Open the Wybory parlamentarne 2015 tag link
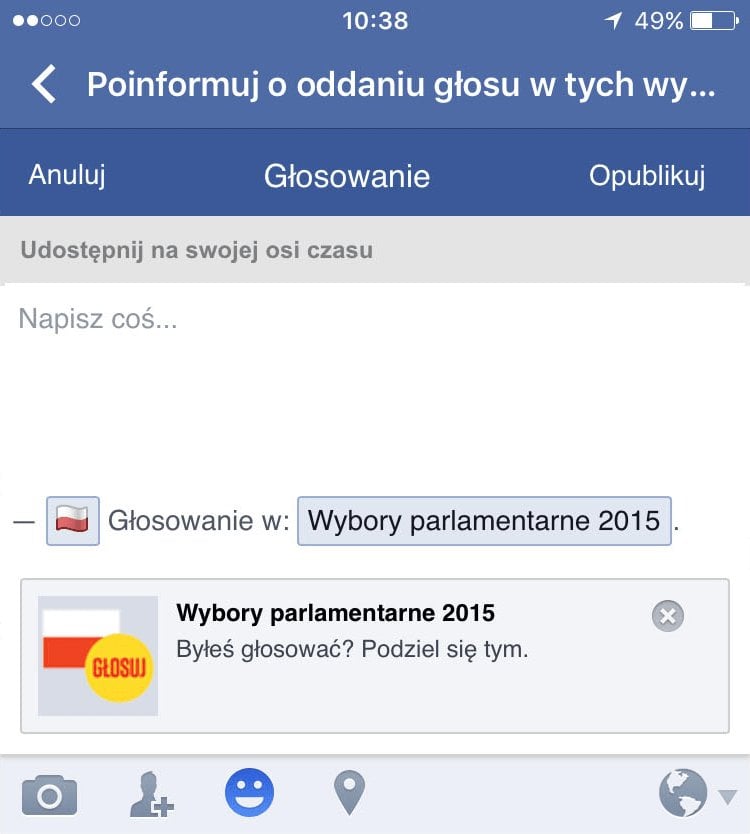This screenshot has width=750, height=834. 484,519
